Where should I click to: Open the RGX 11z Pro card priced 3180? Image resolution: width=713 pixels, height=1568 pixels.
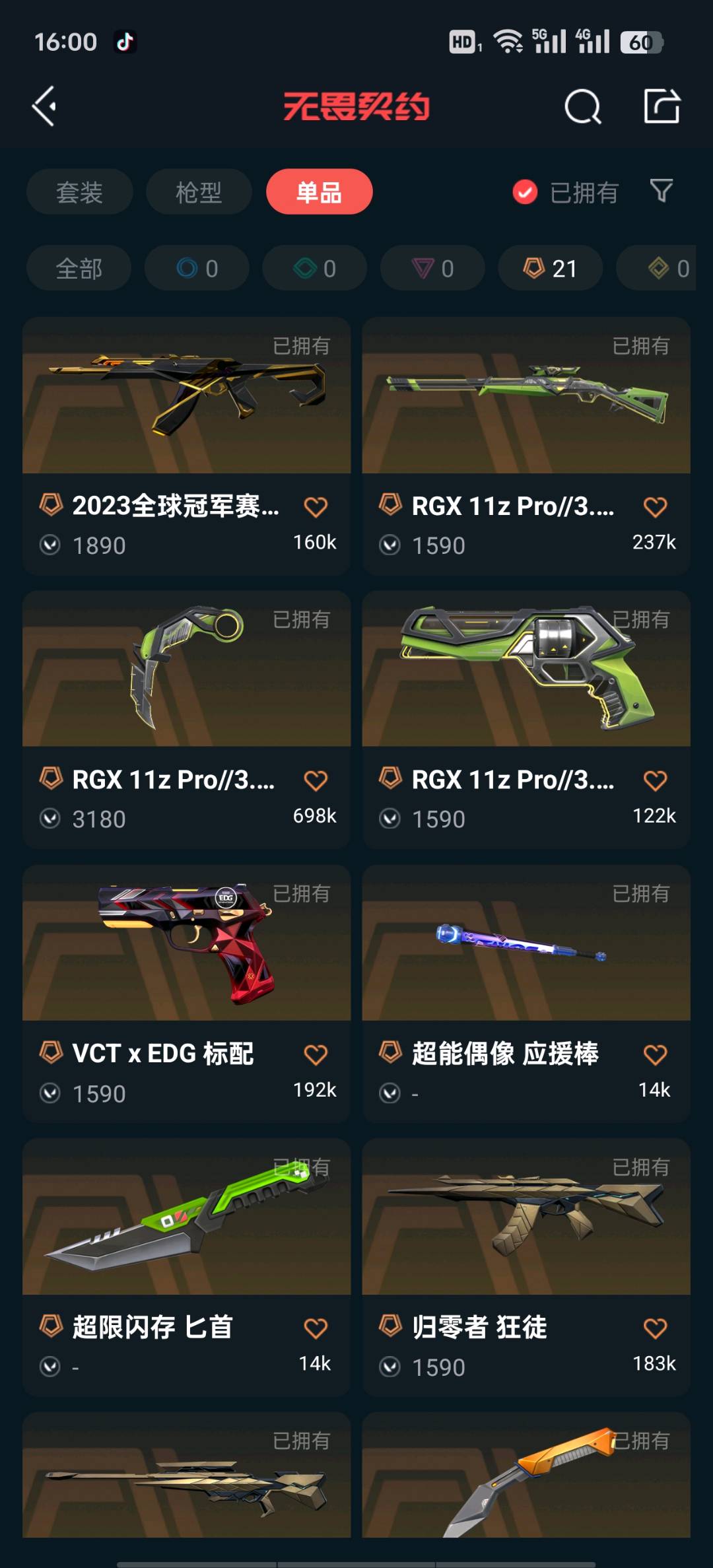187,720
